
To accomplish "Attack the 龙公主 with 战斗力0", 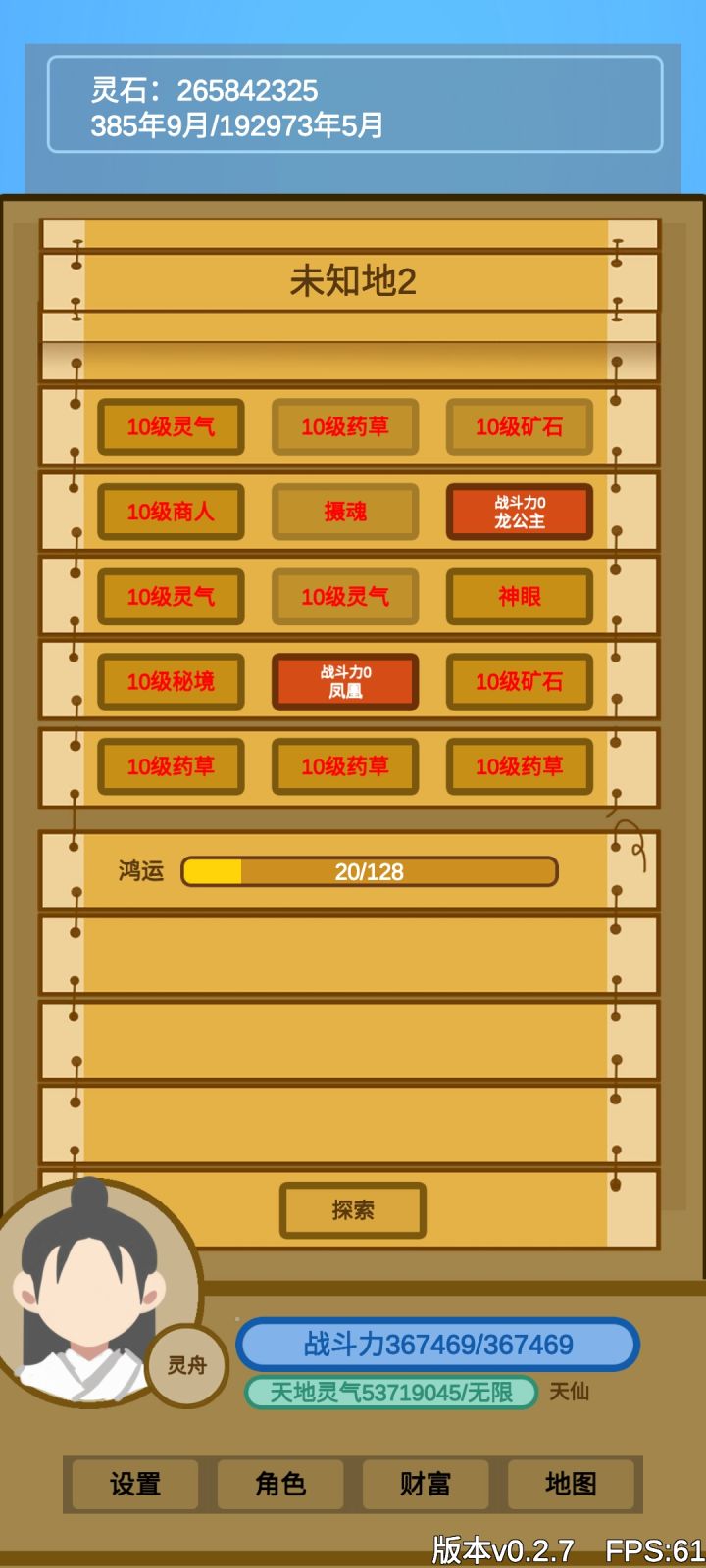I will (519, 512).
